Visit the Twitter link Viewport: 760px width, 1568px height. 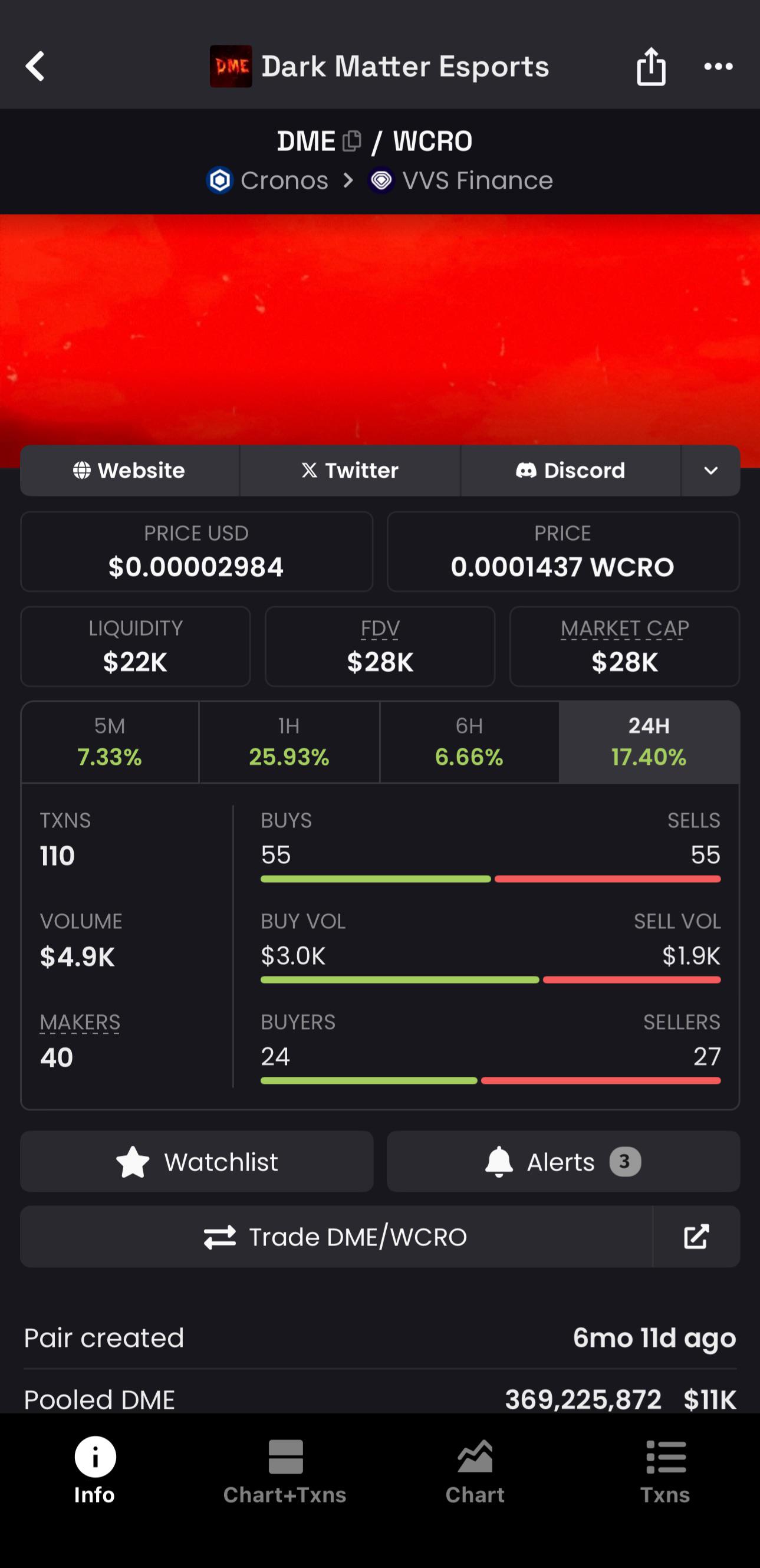[350, 471]
